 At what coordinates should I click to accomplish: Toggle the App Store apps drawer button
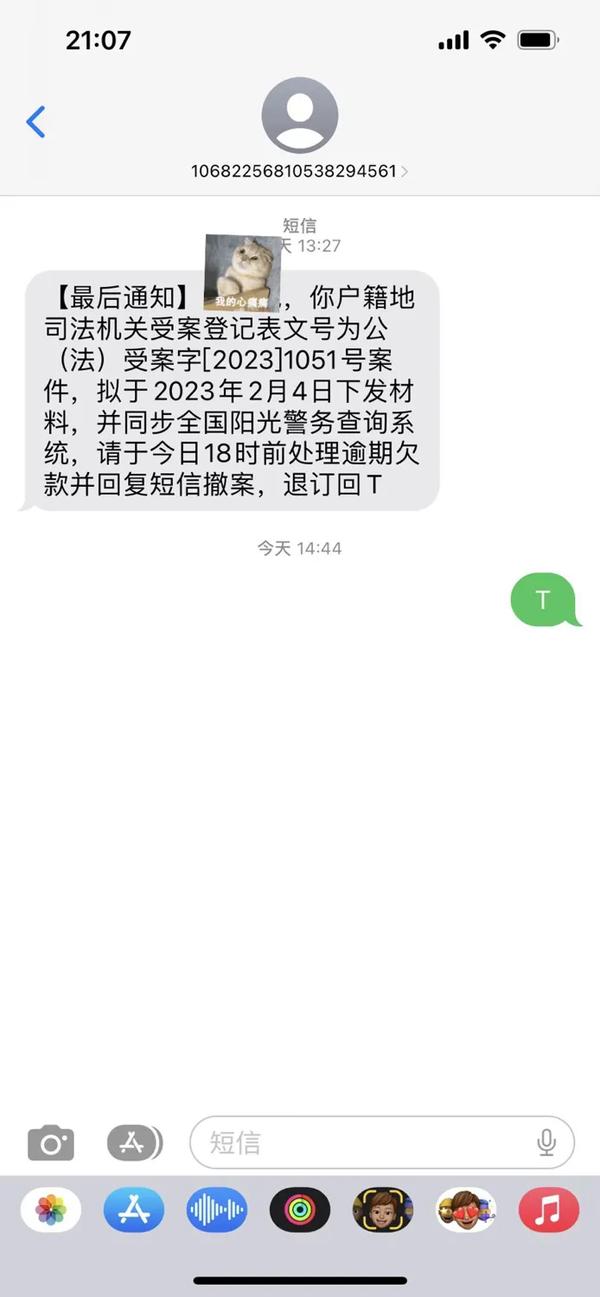click(134, 1142)
